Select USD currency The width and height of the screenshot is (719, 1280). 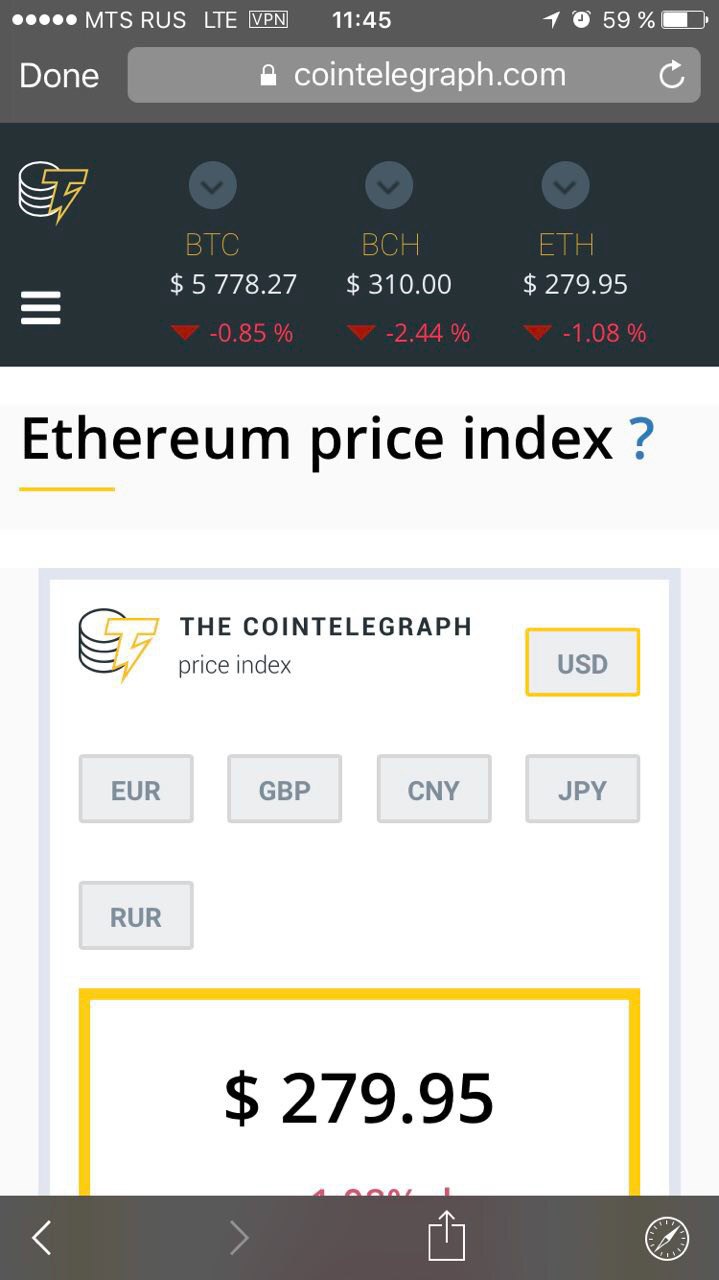coord(582,662)
